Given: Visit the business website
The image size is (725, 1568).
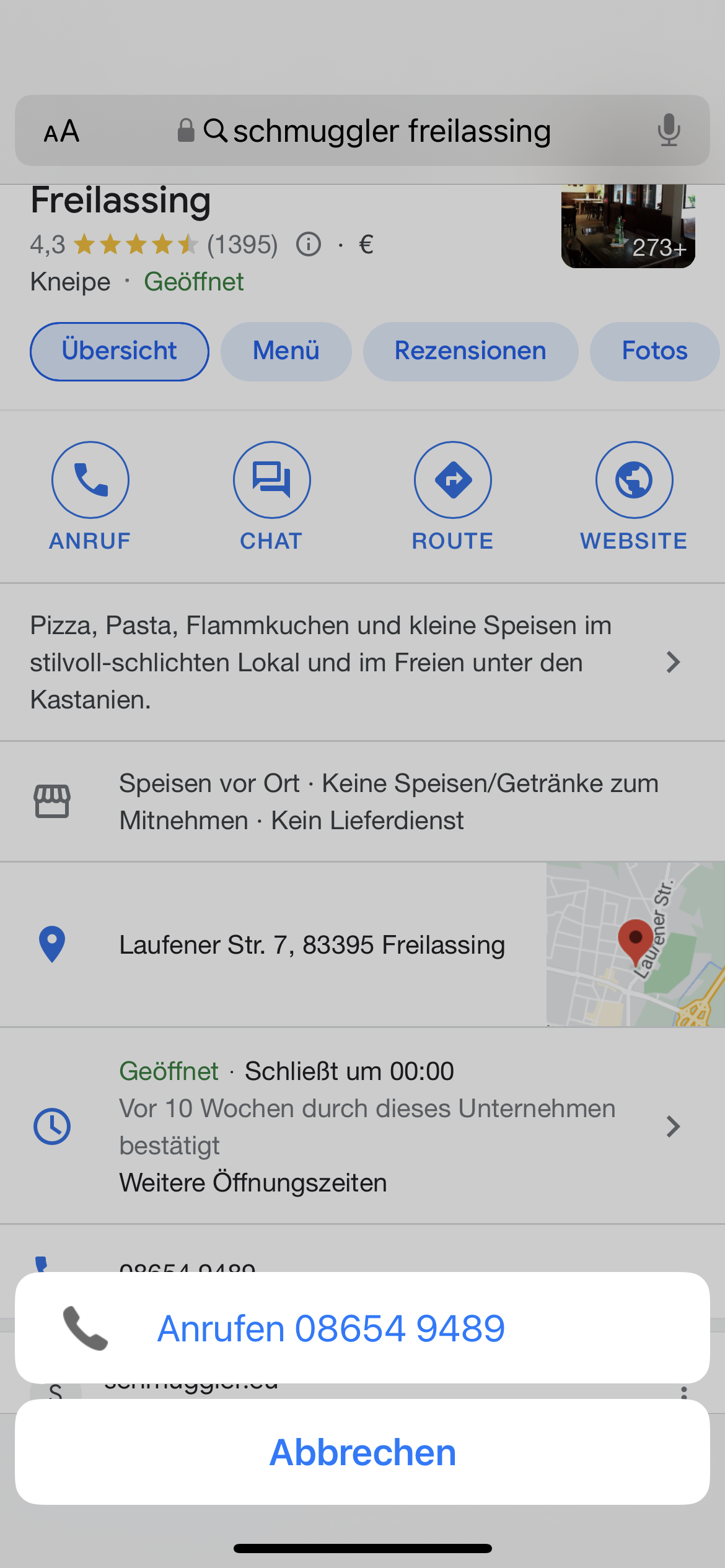Looking at the screenshot, I should pyautogui.click(x=634, y=480).
